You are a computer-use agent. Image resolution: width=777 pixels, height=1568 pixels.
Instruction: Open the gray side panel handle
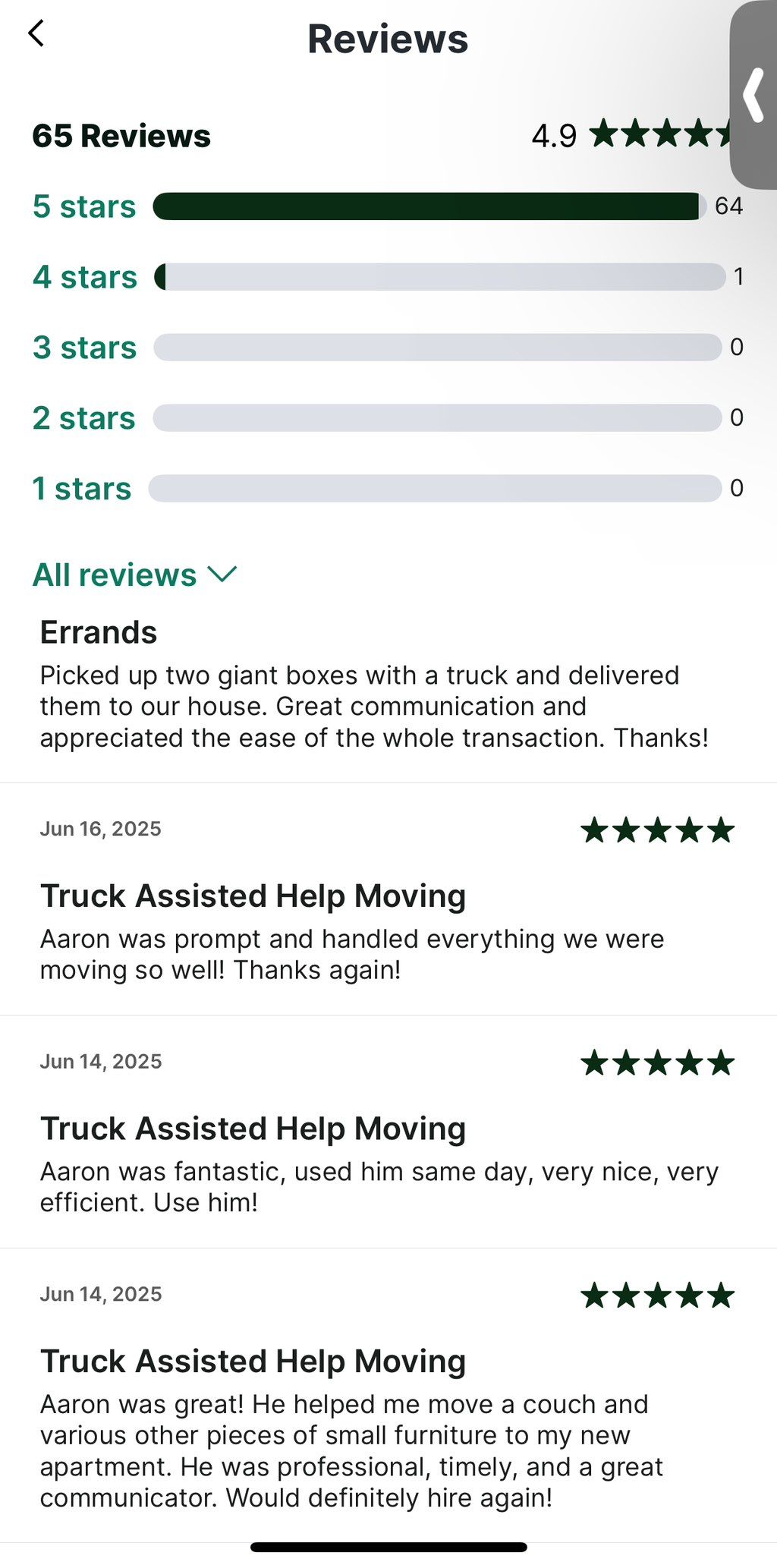point(754,96)
